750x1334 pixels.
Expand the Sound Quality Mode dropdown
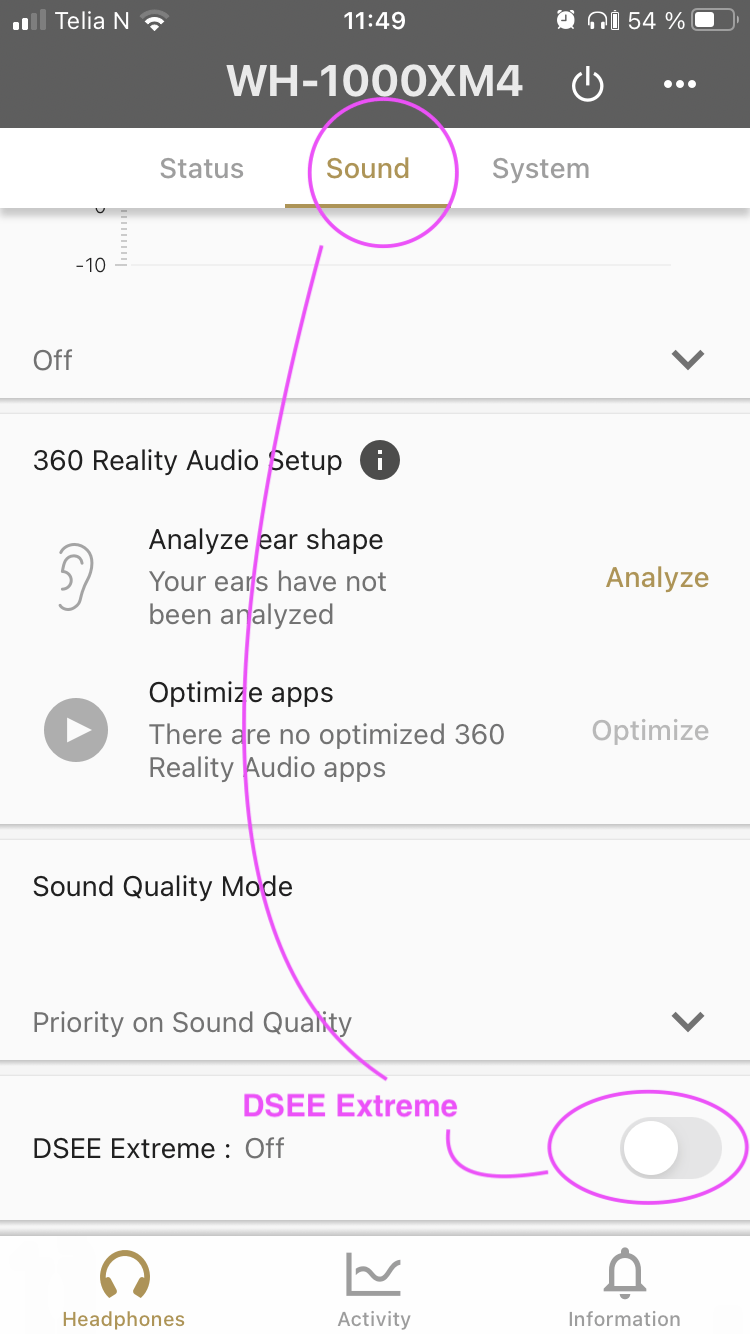pos(687,1022)
